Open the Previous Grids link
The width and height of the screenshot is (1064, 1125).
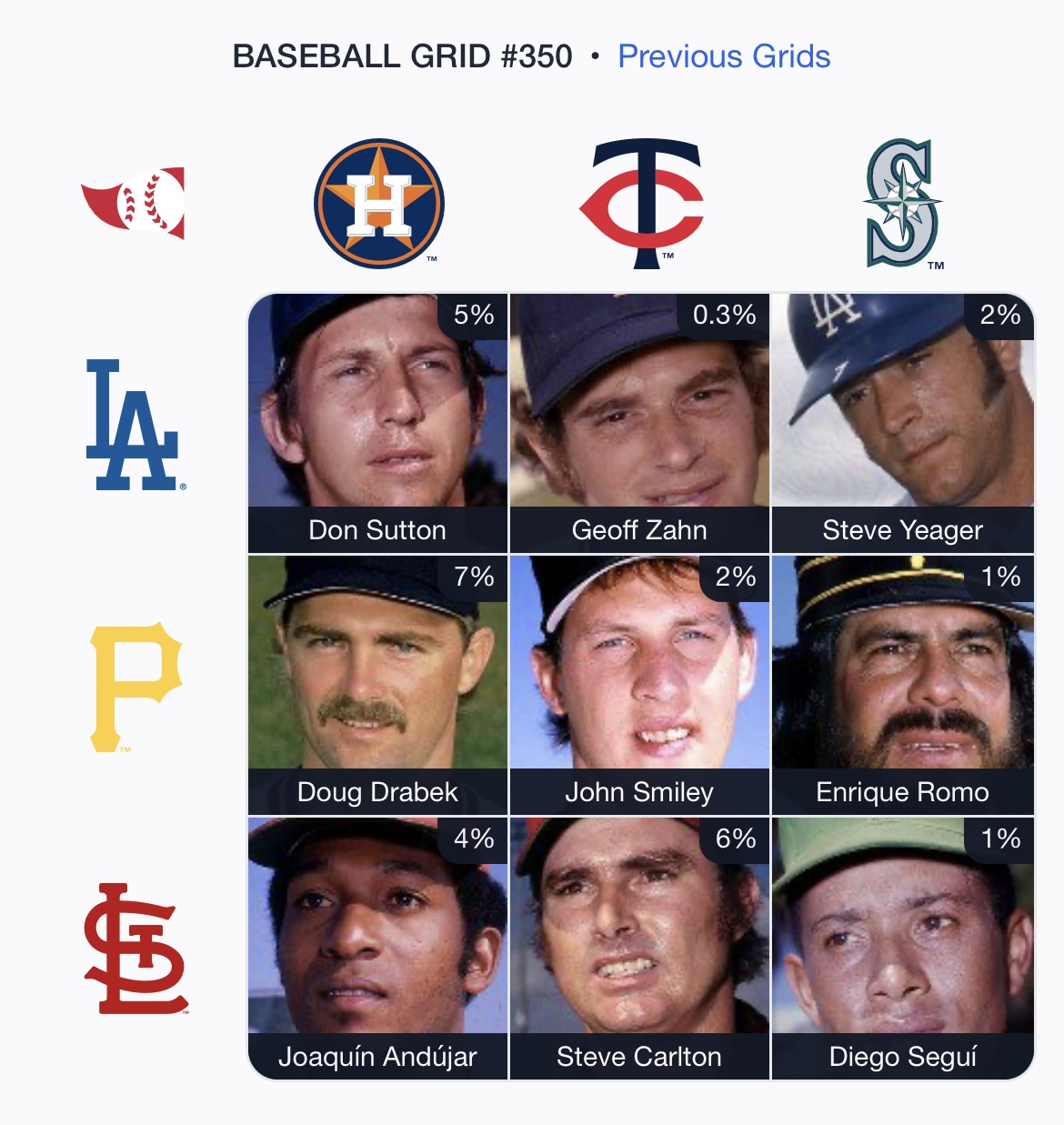[x=724, y=56]
